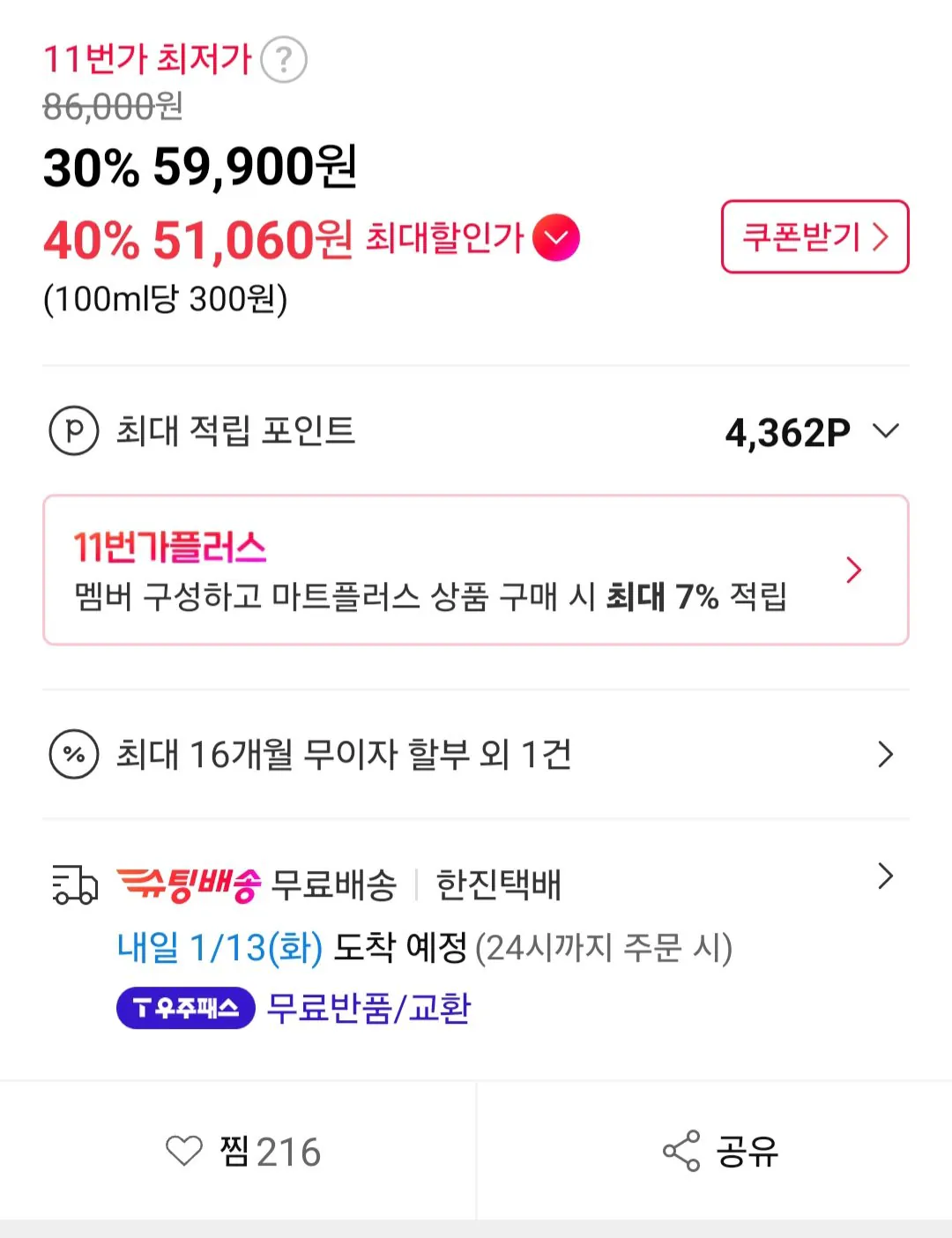Image resolution: width=952 pixels, height=1238 pixels.
Task: Click the P points icon beside 최대 적립 포인트
Action: tap(75, 431)
